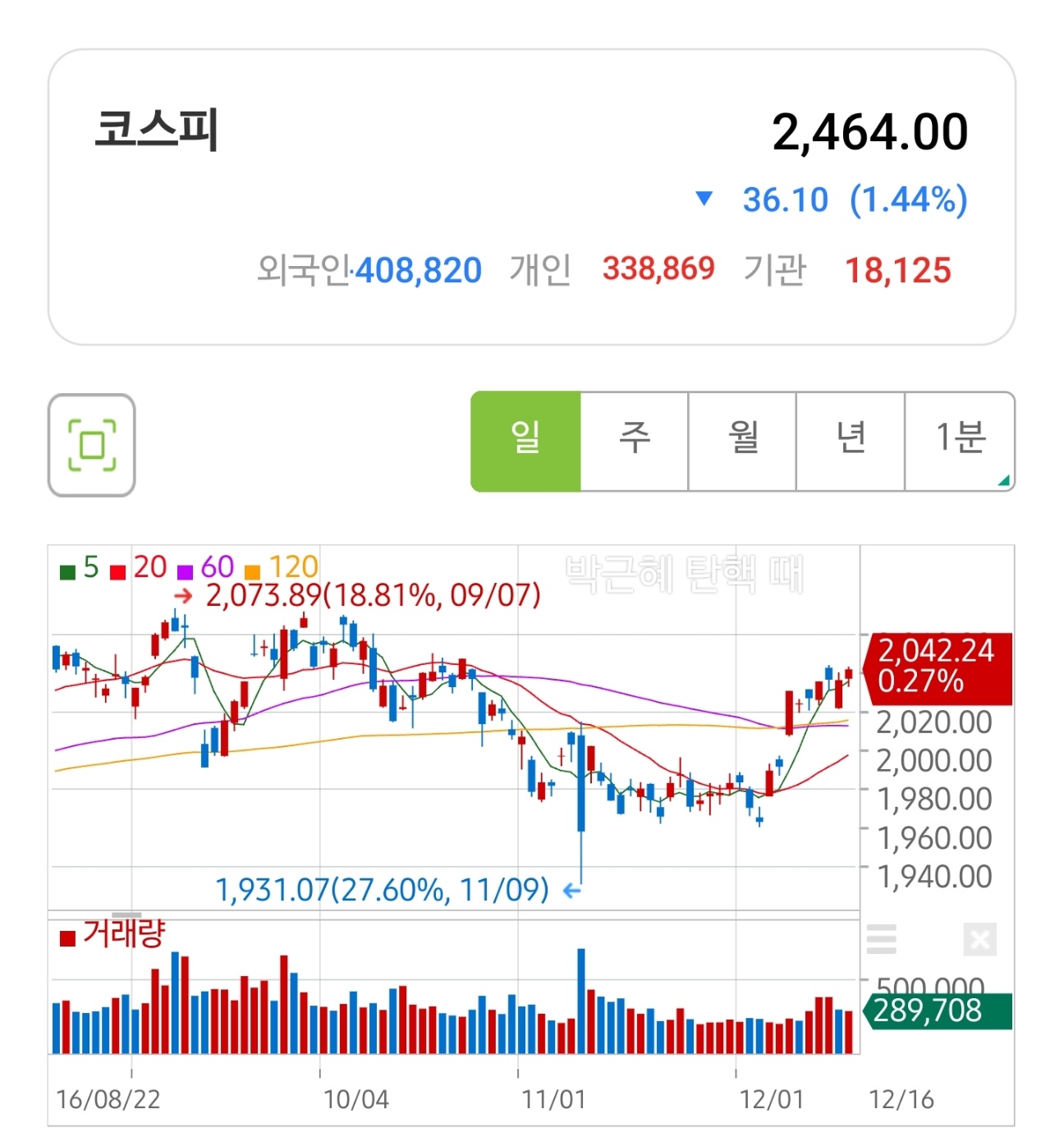Switch to the 년 yearly chart
The height and width of the screenshot is (1146, 1064).
(x=851, y=442)
